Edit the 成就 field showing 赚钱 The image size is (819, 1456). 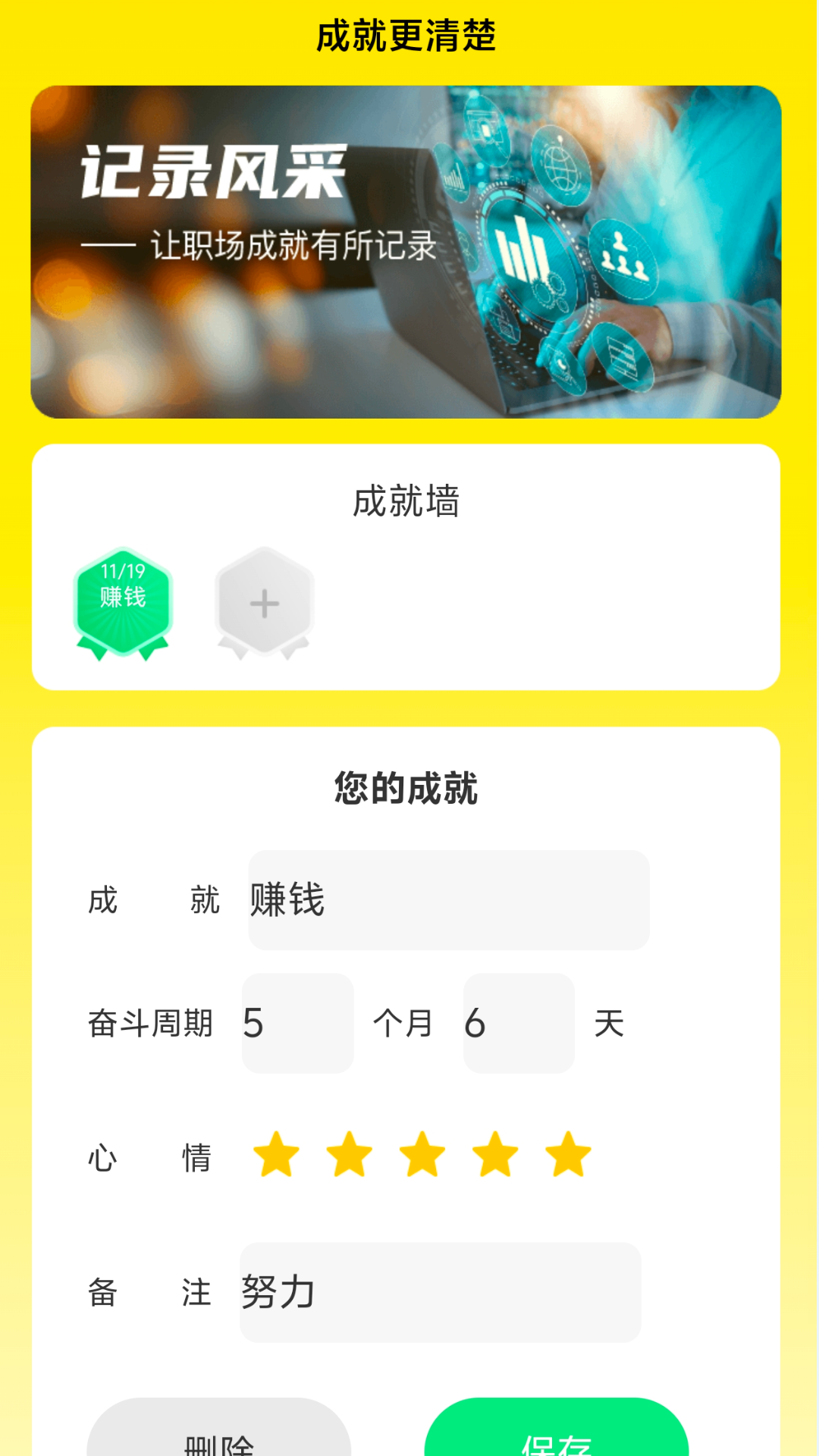pos(448,900)
